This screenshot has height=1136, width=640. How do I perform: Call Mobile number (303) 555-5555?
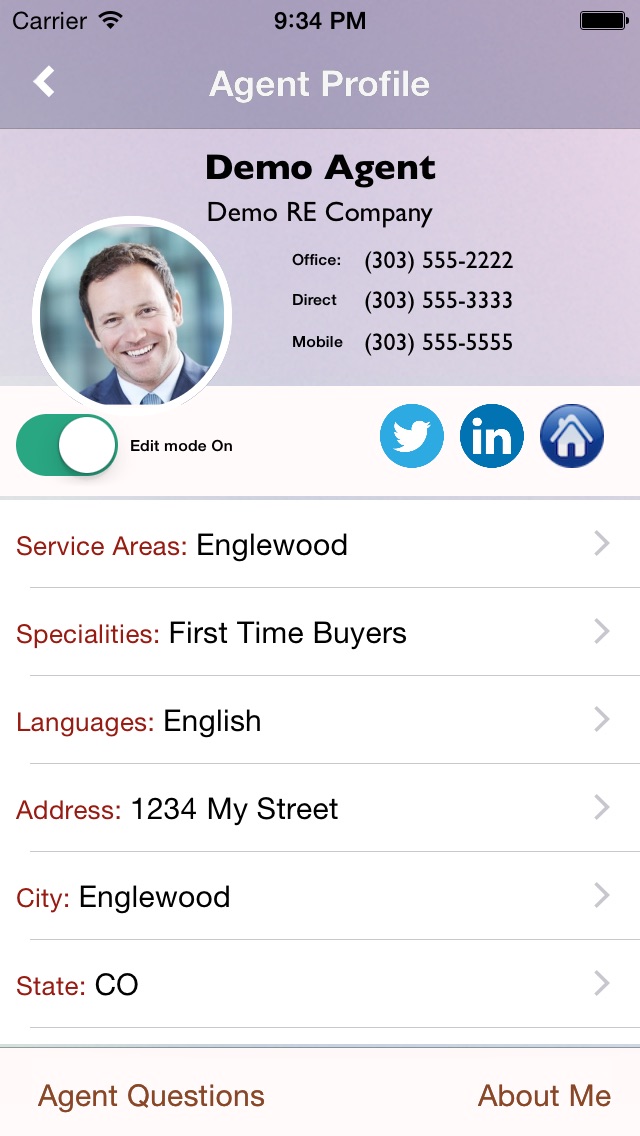(x=438, y=343)
